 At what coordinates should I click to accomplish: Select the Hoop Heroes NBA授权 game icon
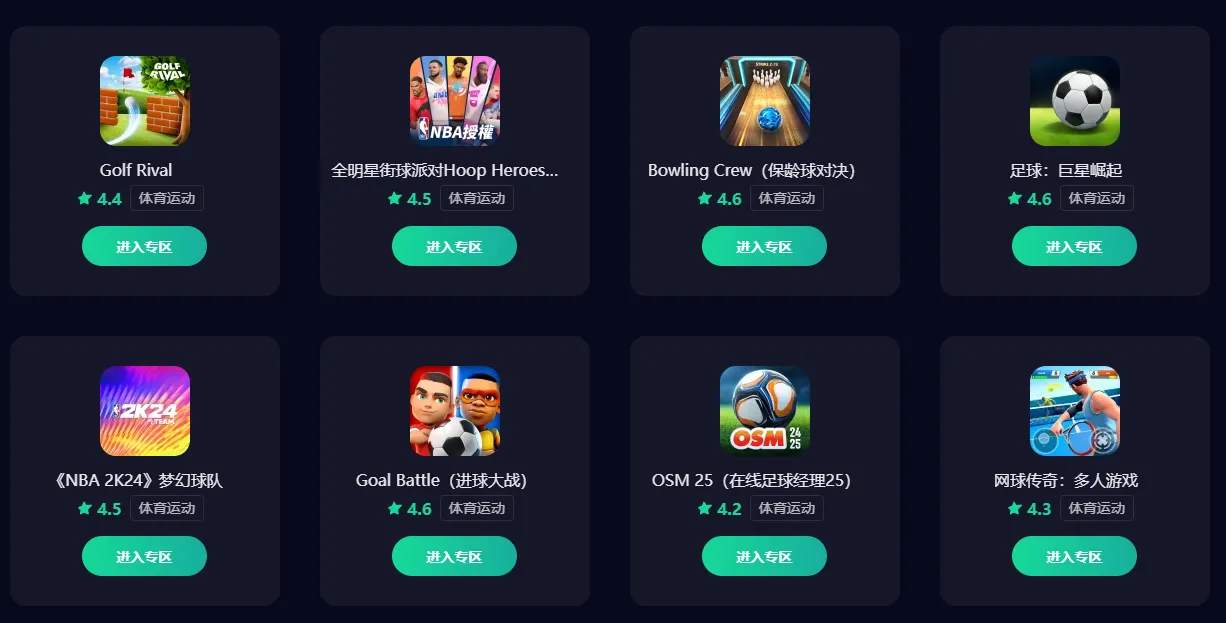(454, 101)
